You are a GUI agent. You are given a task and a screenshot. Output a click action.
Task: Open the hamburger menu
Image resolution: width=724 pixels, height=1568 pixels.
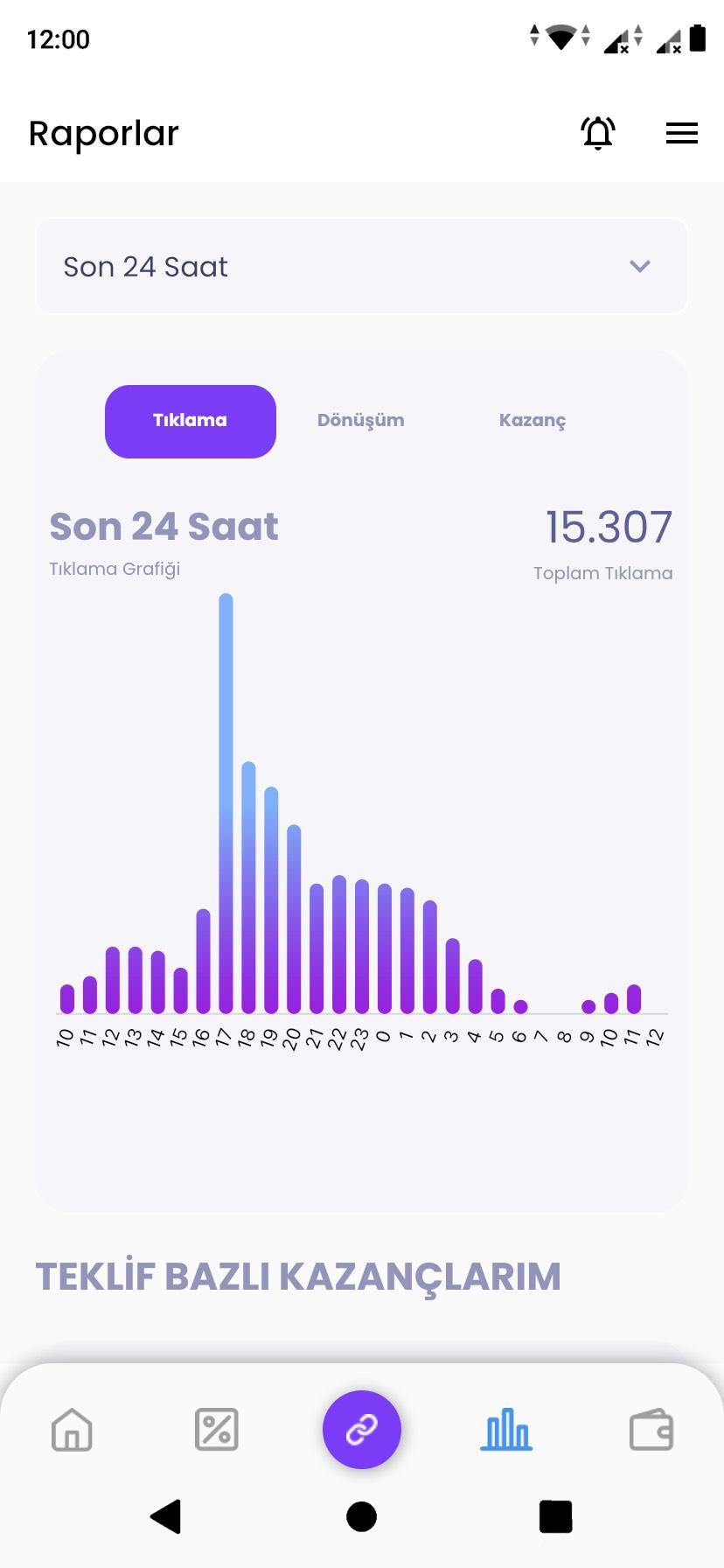point(682,133)
